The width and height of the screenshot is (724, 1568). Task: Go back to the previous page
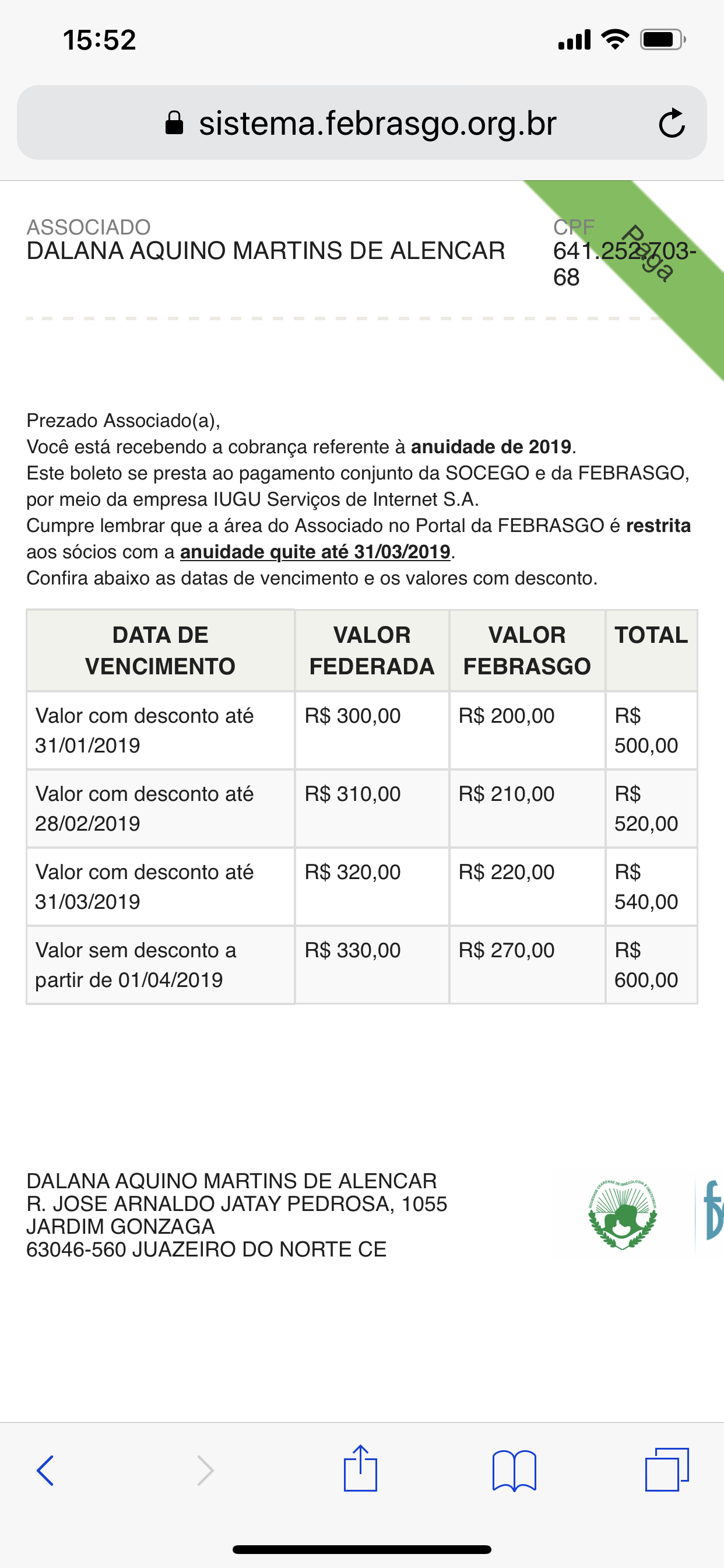tap(45, 1471)
